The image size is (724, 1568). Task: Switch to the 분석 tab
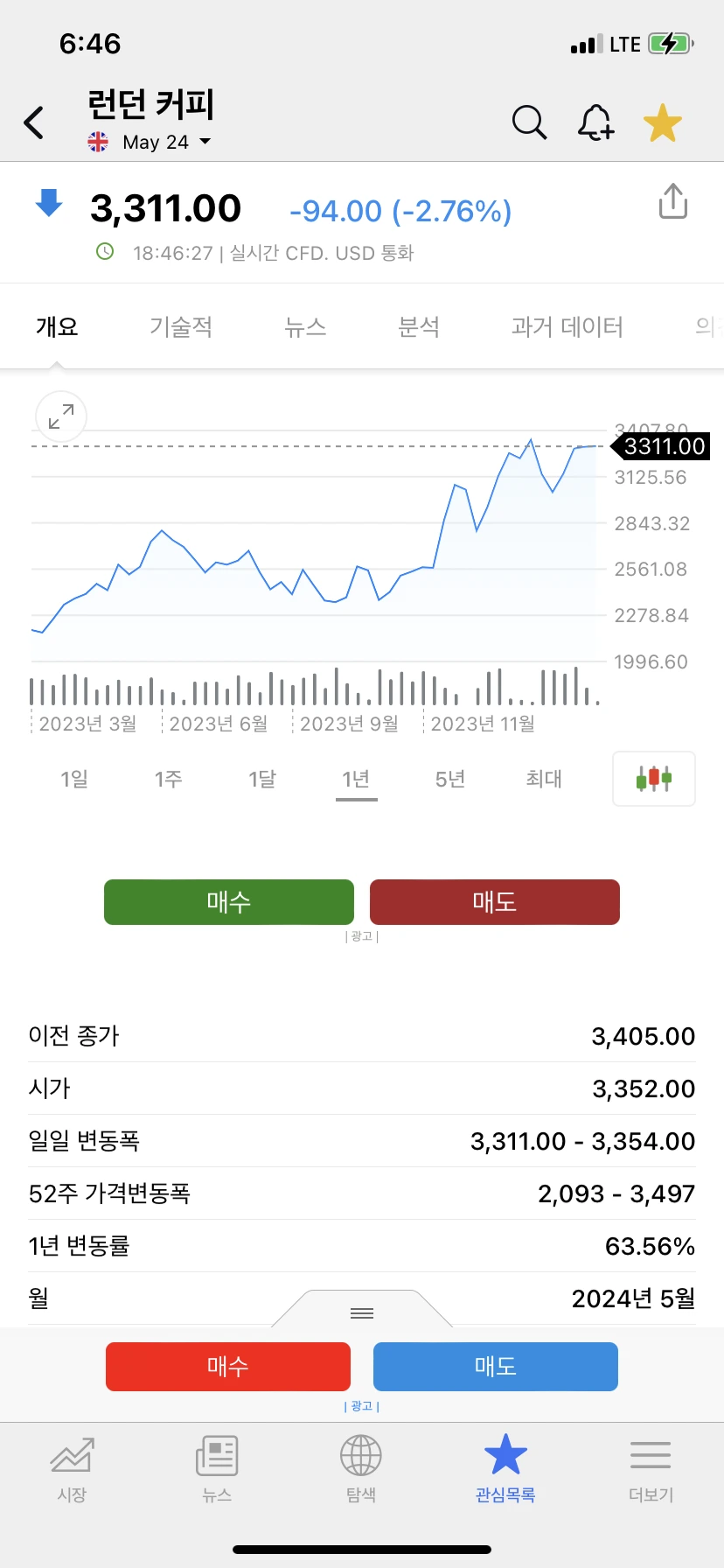coord(419,327)
